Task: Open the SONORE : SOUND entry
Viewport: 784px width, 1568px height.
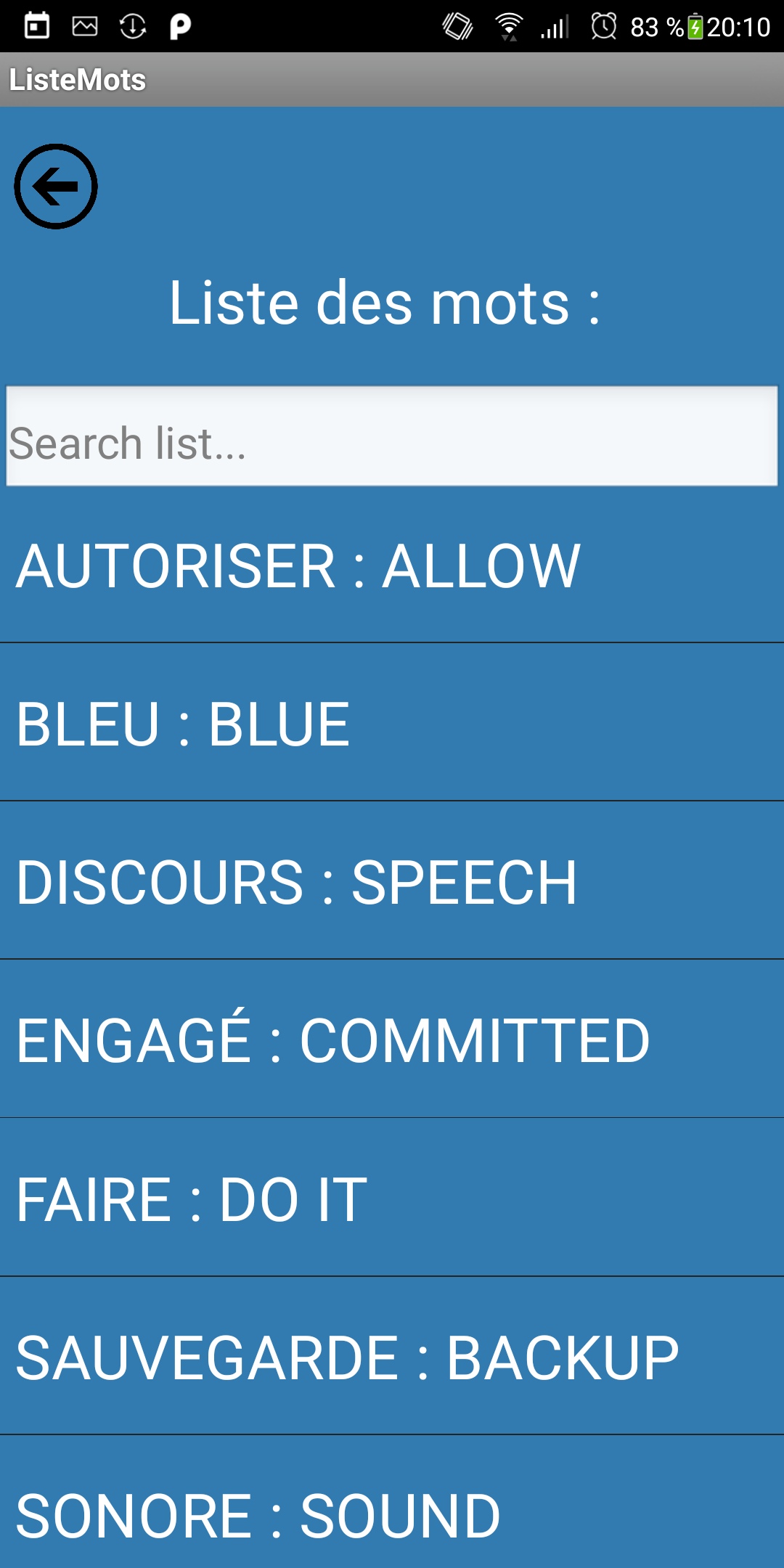Action: tap(392, 1503)
